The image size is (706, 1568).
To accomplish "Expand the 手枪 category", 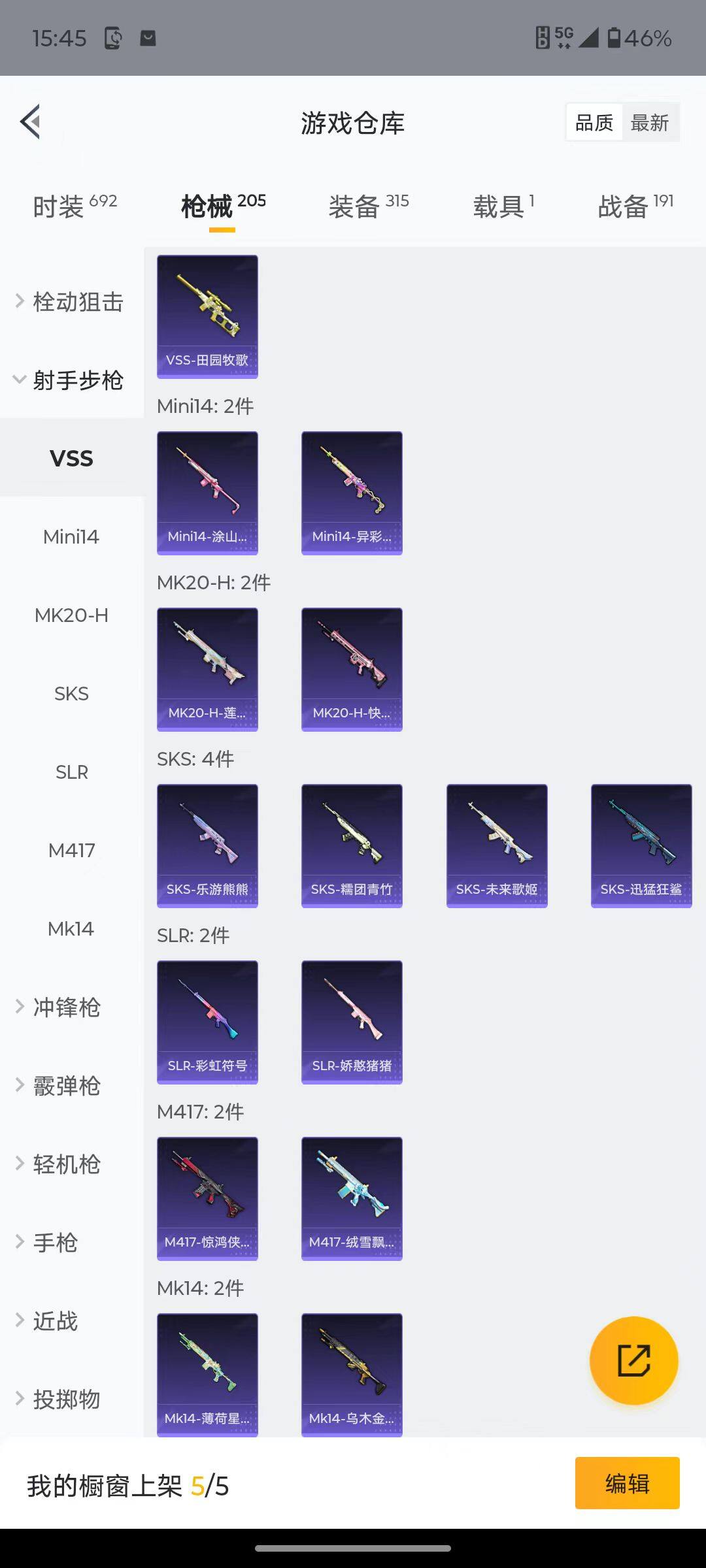I will click(x=56, y=1243).
